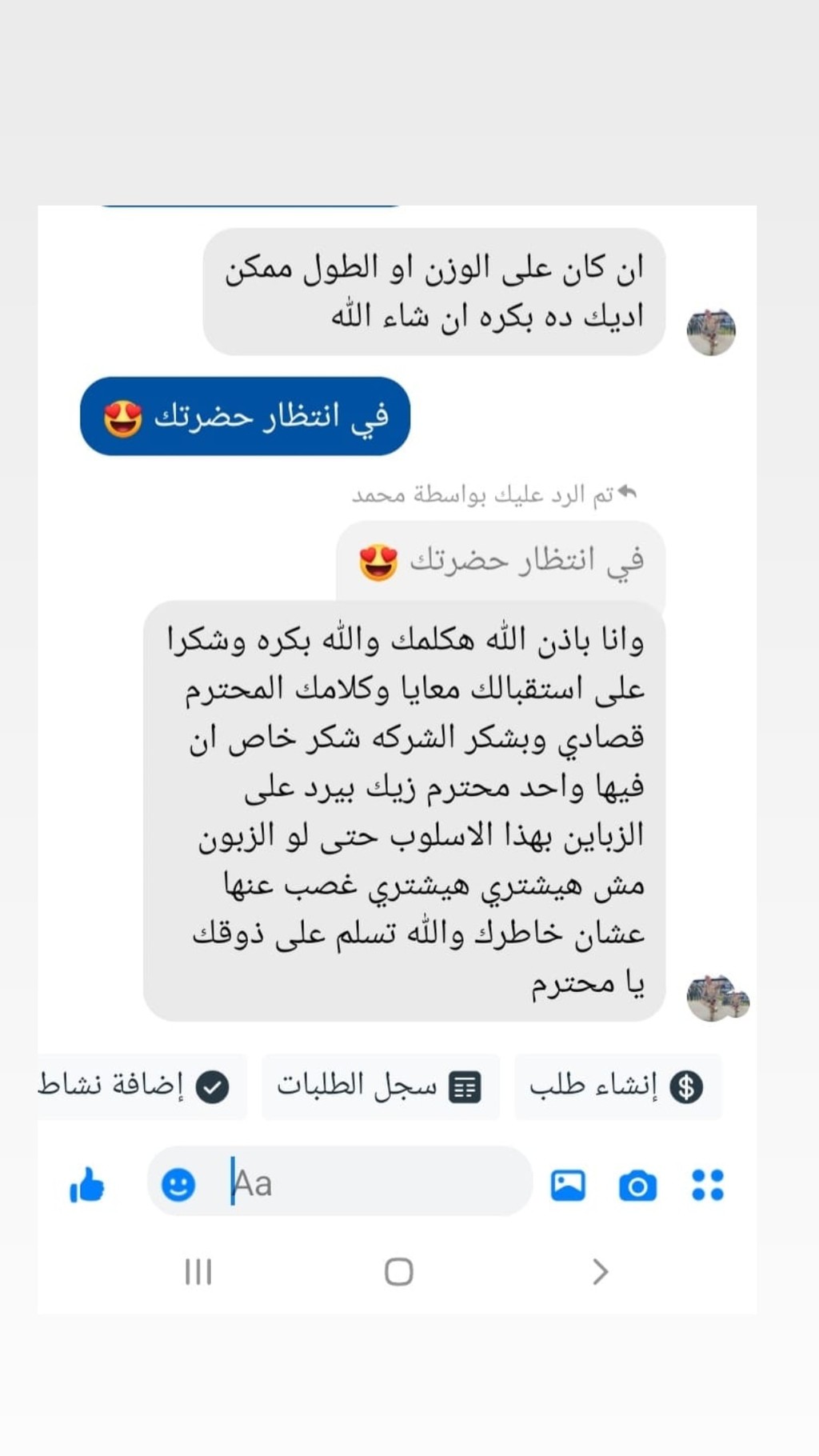The height and width of the screenshot is (1456, 819).
Task: Open the photo gallery picker
Action: click(568, 1185)
